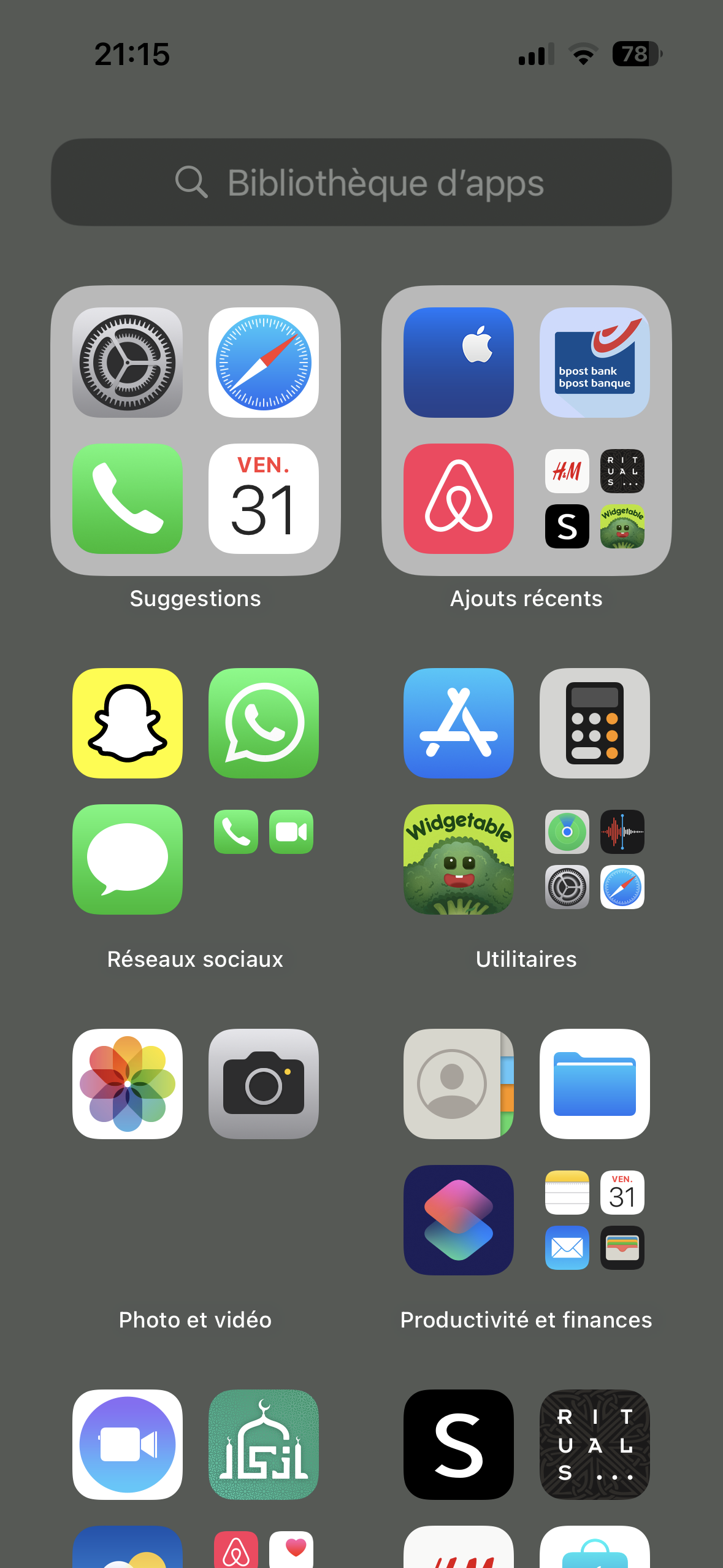Viewport: 723px width, 1568px height.
Task: Open the Bibliothèque d'apps search field
Action: [361, 182]
